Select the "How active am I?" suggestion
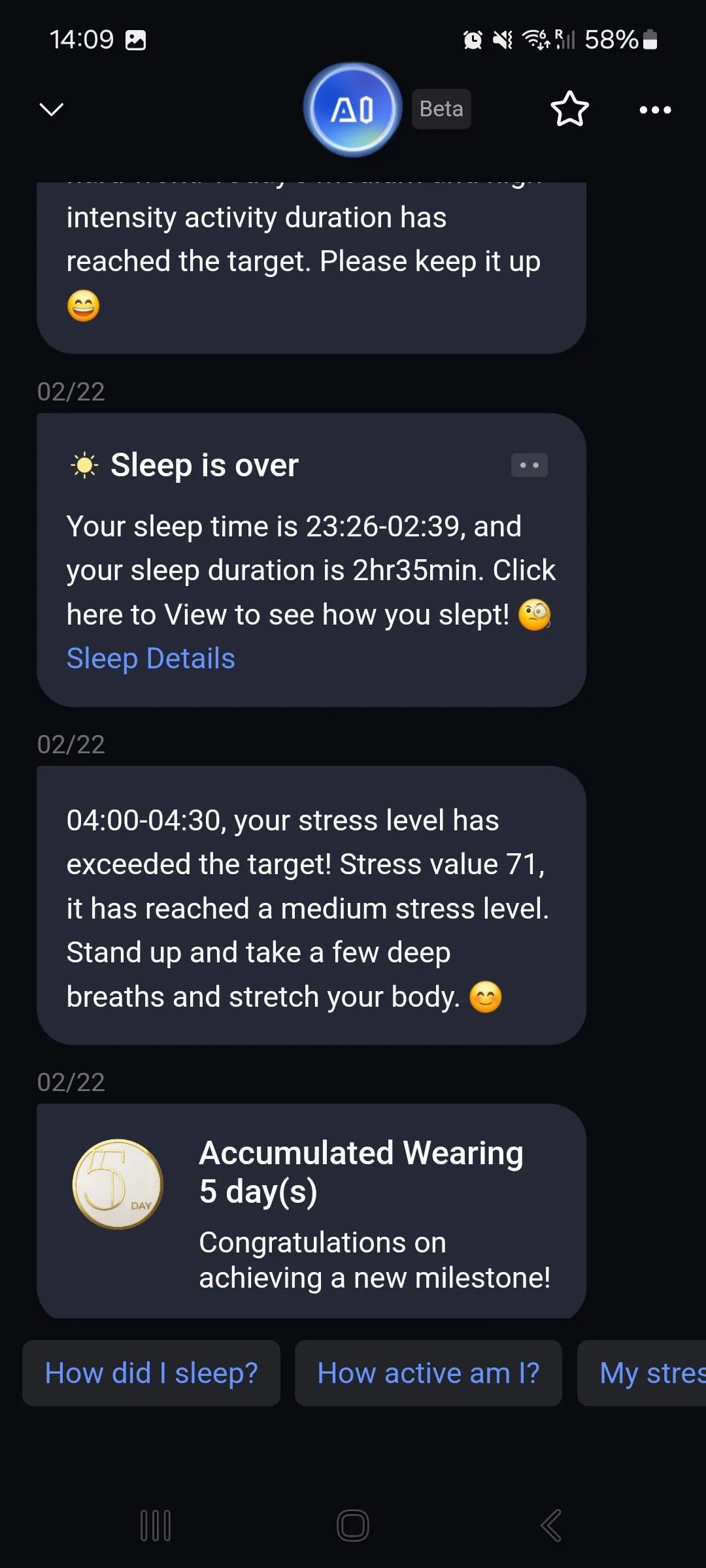This screenshot has width=706, height=1568. point(428,1373)
